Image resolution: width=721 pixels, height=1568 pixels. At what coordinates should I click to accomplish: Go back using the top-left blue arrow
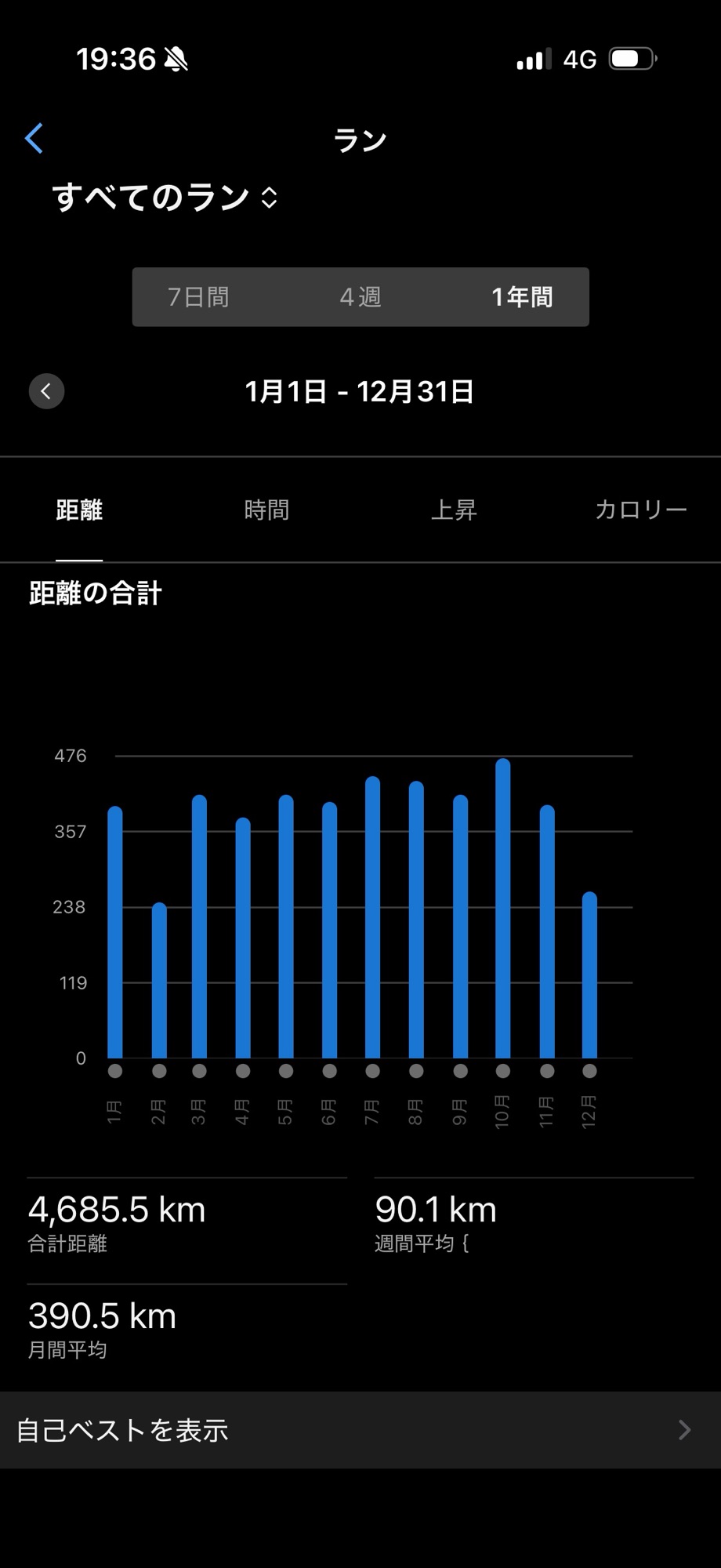[34, 139]
